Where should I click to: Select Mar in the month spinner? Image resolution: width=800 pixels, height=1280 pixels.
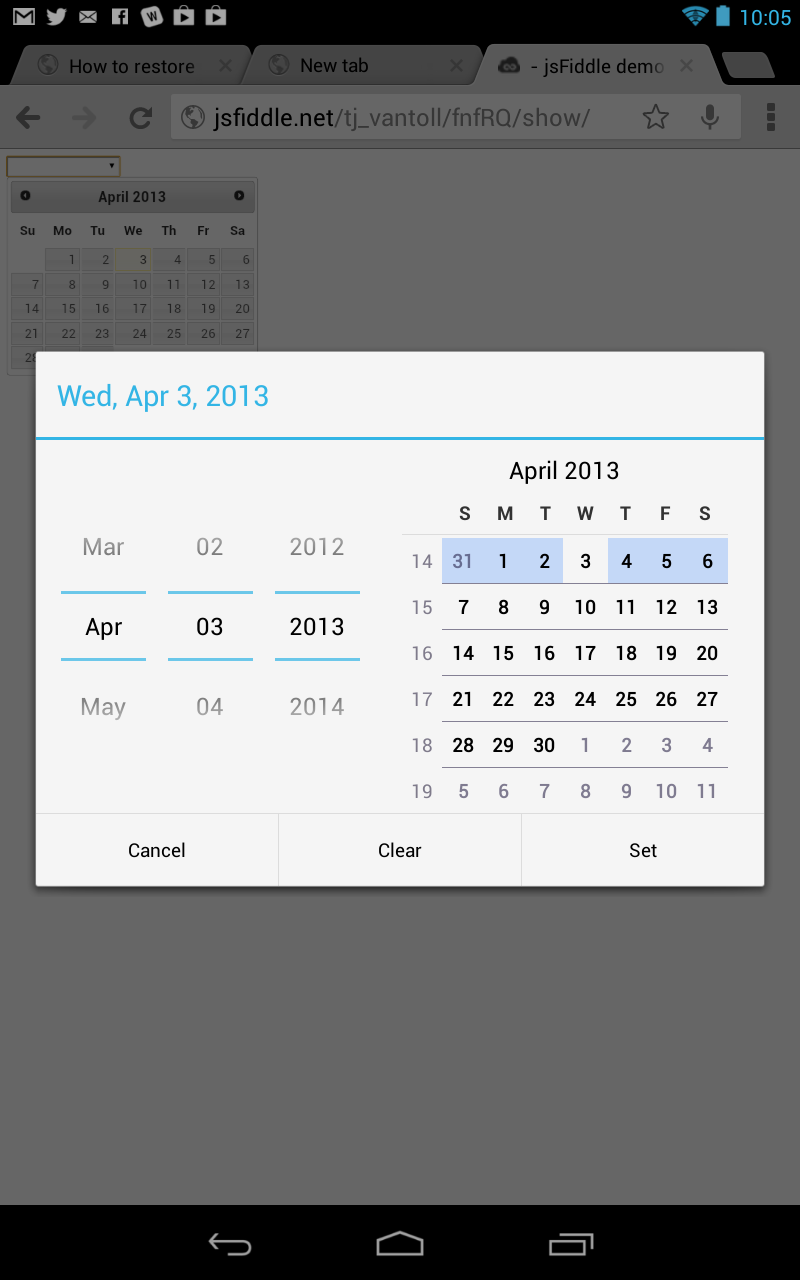[103, 547]
